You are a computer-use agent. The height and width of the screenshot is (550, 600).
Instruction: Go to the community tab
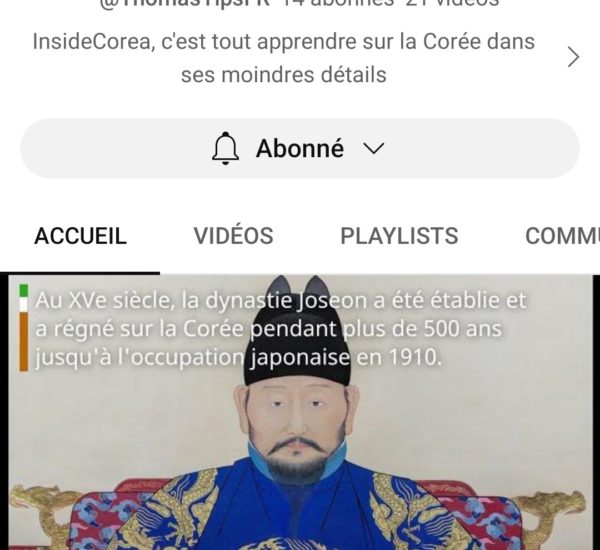pos(562,236)
